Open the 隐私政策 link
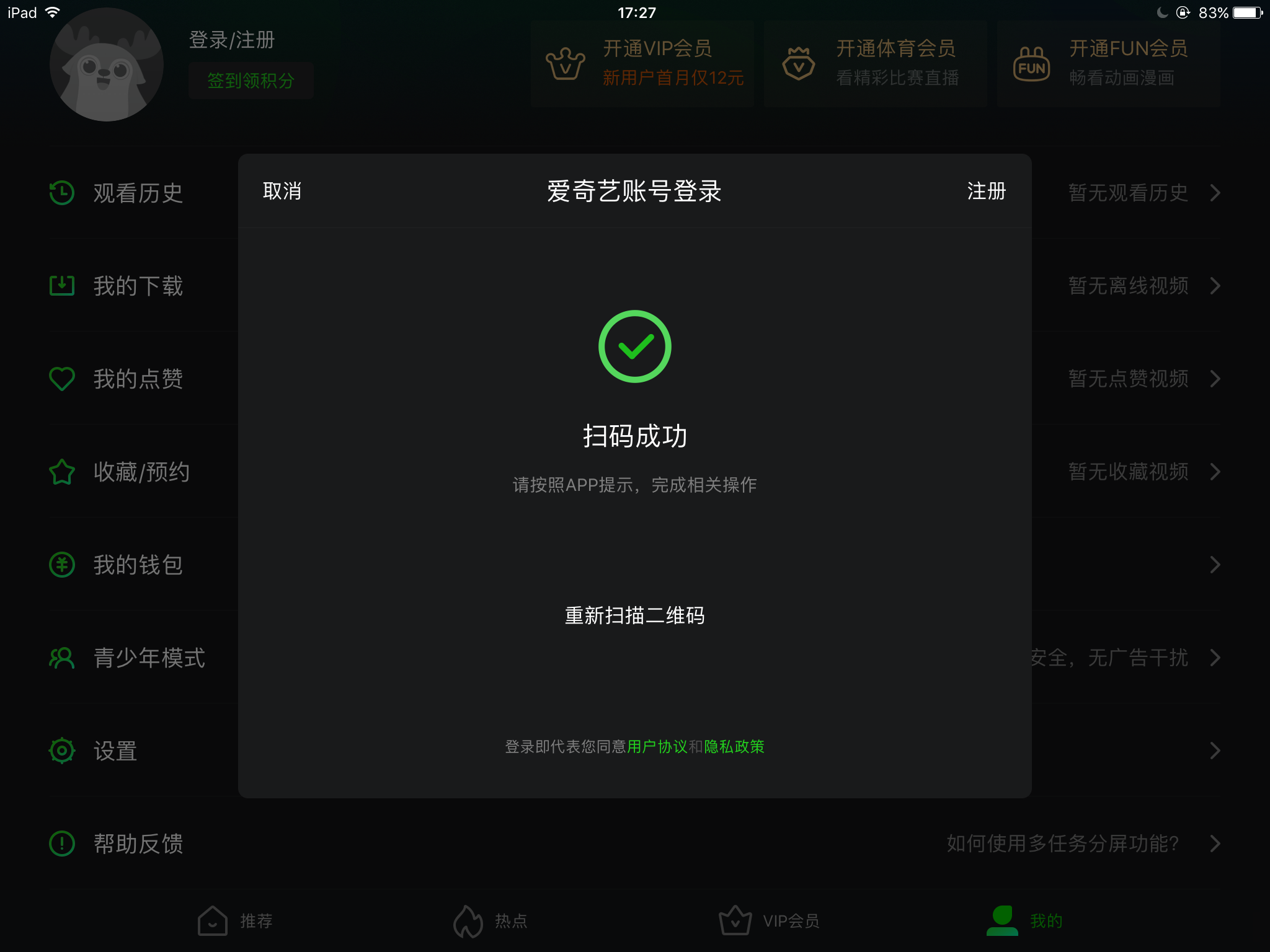 734,746
